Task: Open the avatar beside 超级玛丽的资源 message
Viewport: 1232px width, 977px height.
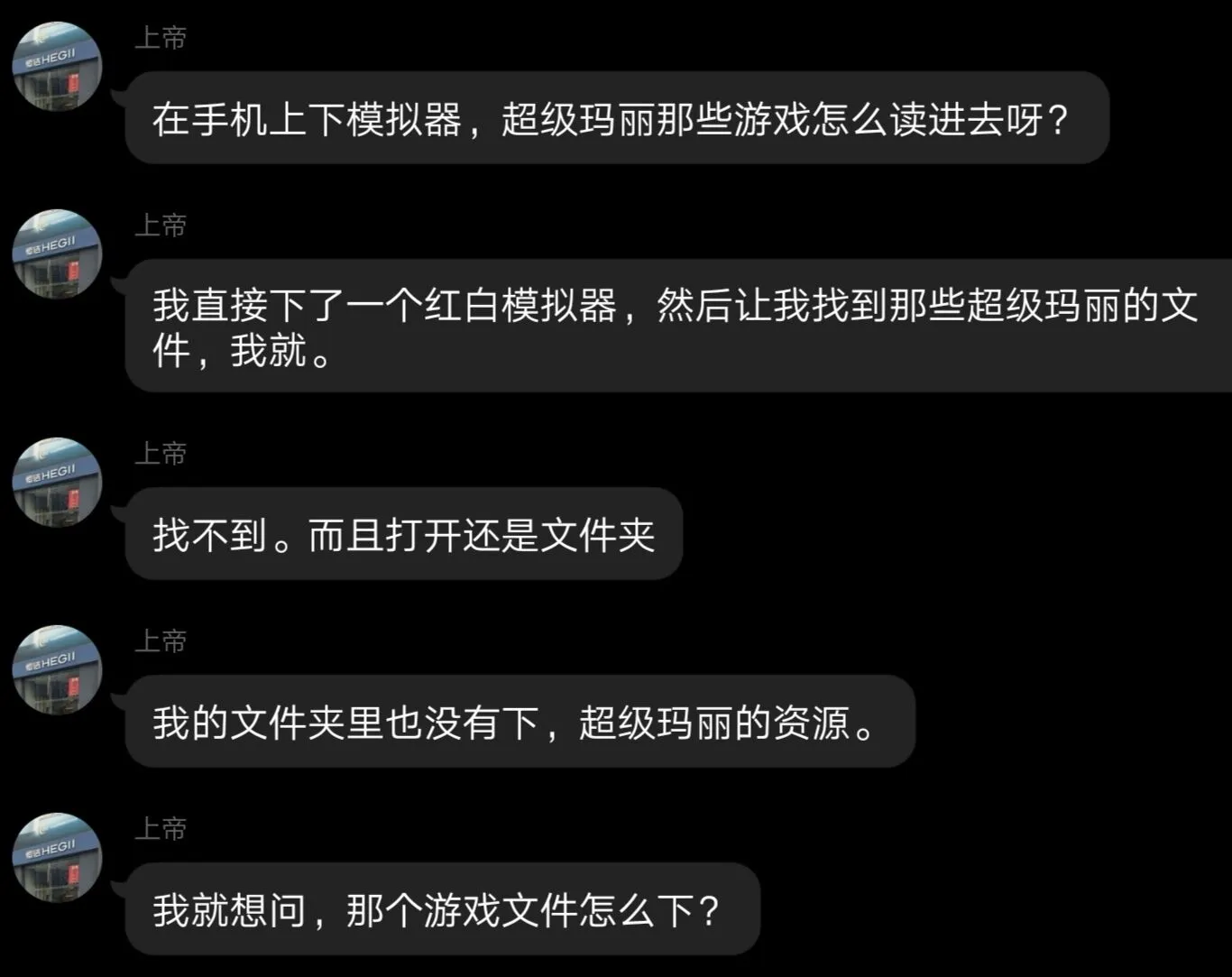Action: (x=57, y=670)
